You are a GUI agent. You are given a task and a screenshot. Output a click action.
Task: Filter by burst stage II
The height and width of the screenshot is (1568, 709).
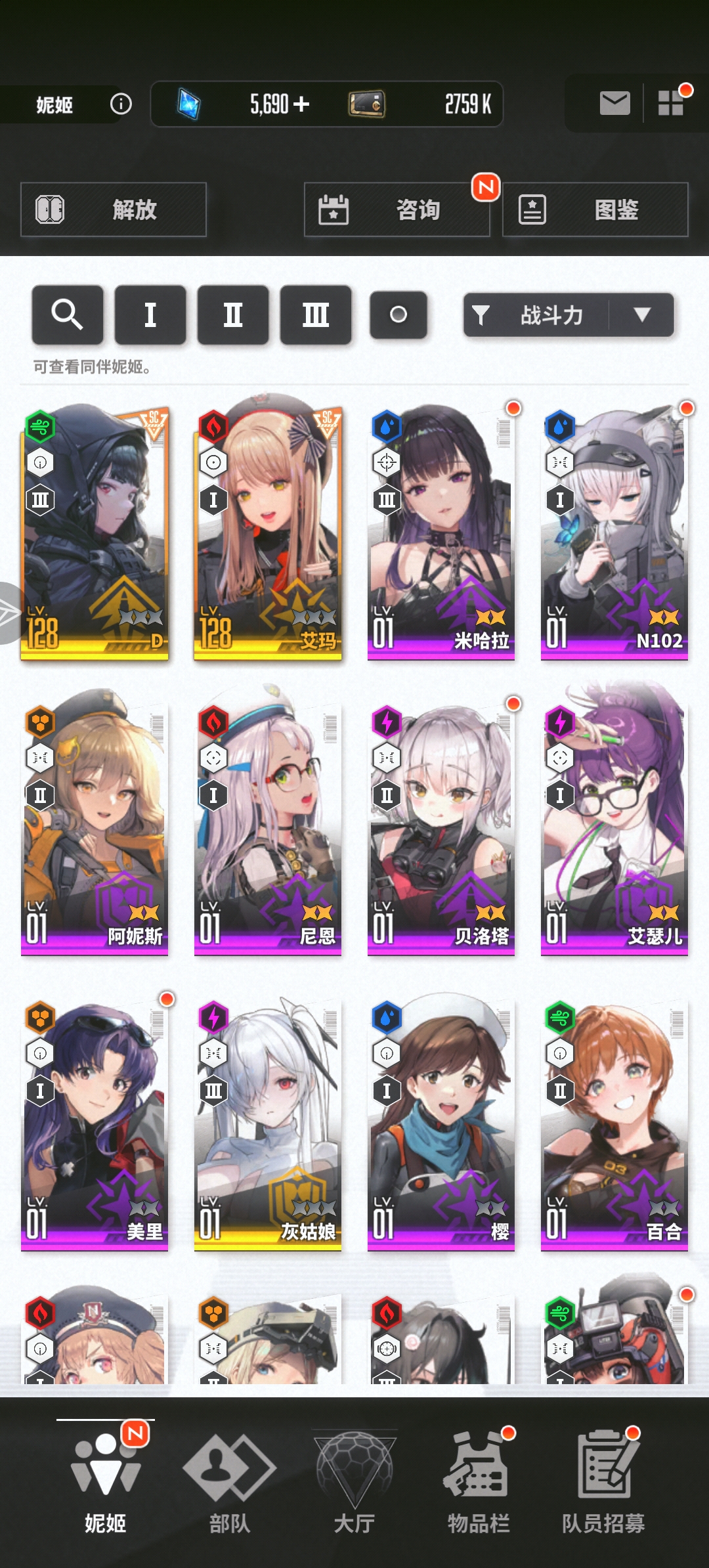click(233, 315)
